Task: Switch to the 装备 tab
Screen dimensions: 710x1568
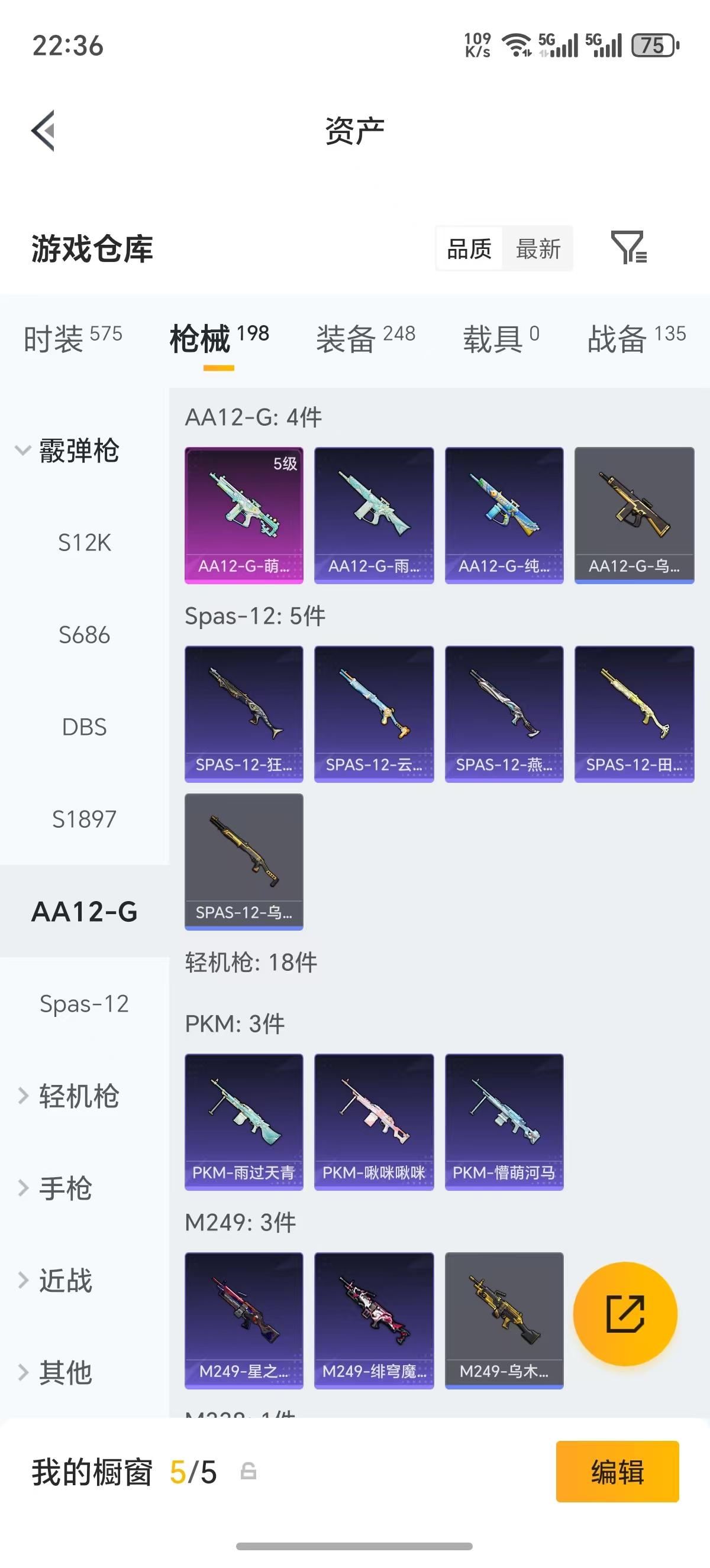Action: [x=365, y=338]
